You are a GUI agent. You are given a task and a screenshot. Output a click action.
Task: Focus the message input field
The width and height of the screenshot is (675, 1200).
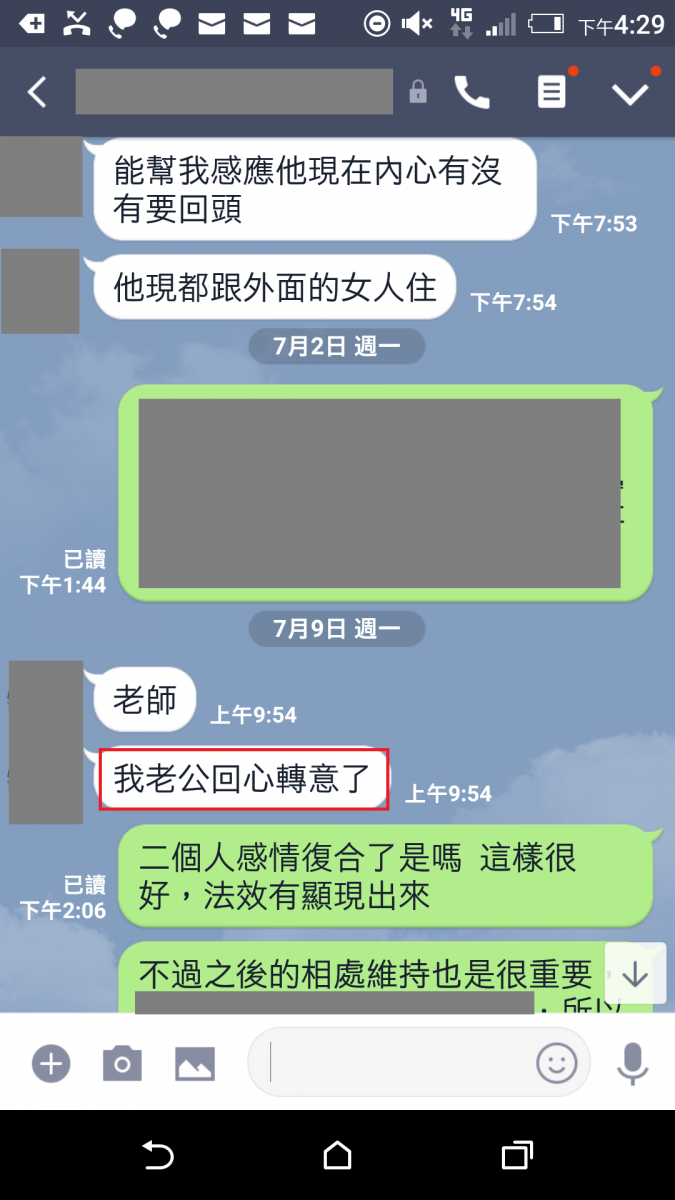point(395,1063)
